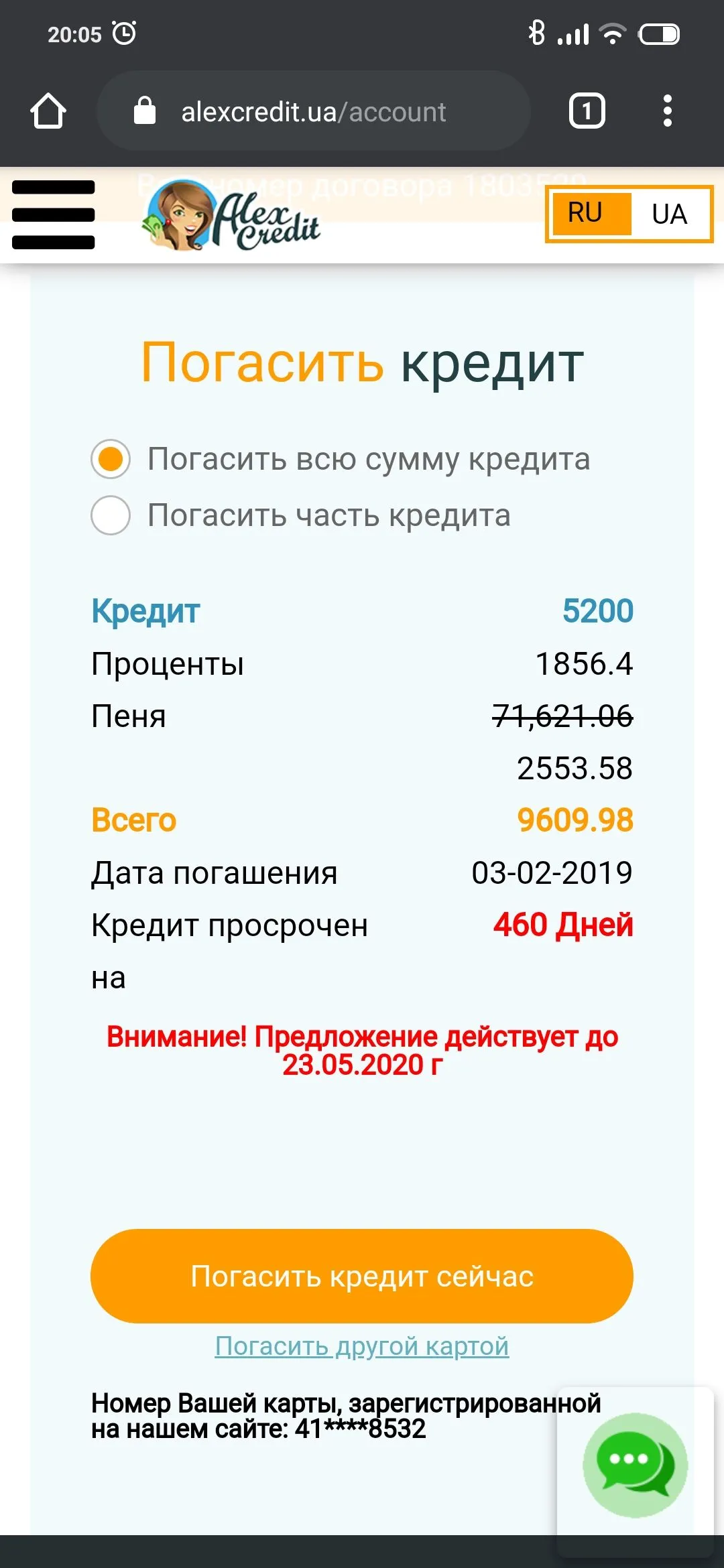Open the browser tab switcher

[587, 111]
